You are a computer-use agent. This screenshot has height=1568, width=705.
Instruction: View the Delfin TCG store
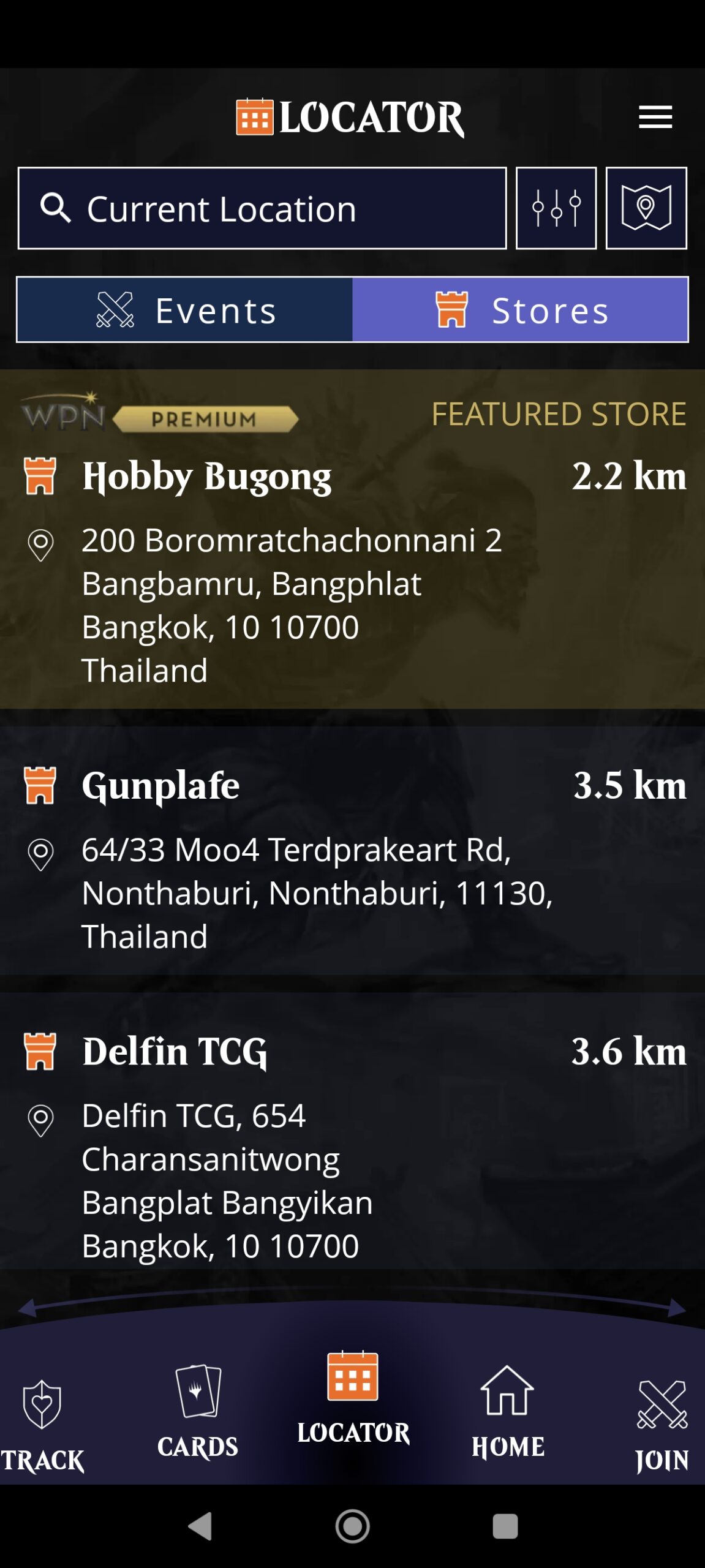point(175,1052)
